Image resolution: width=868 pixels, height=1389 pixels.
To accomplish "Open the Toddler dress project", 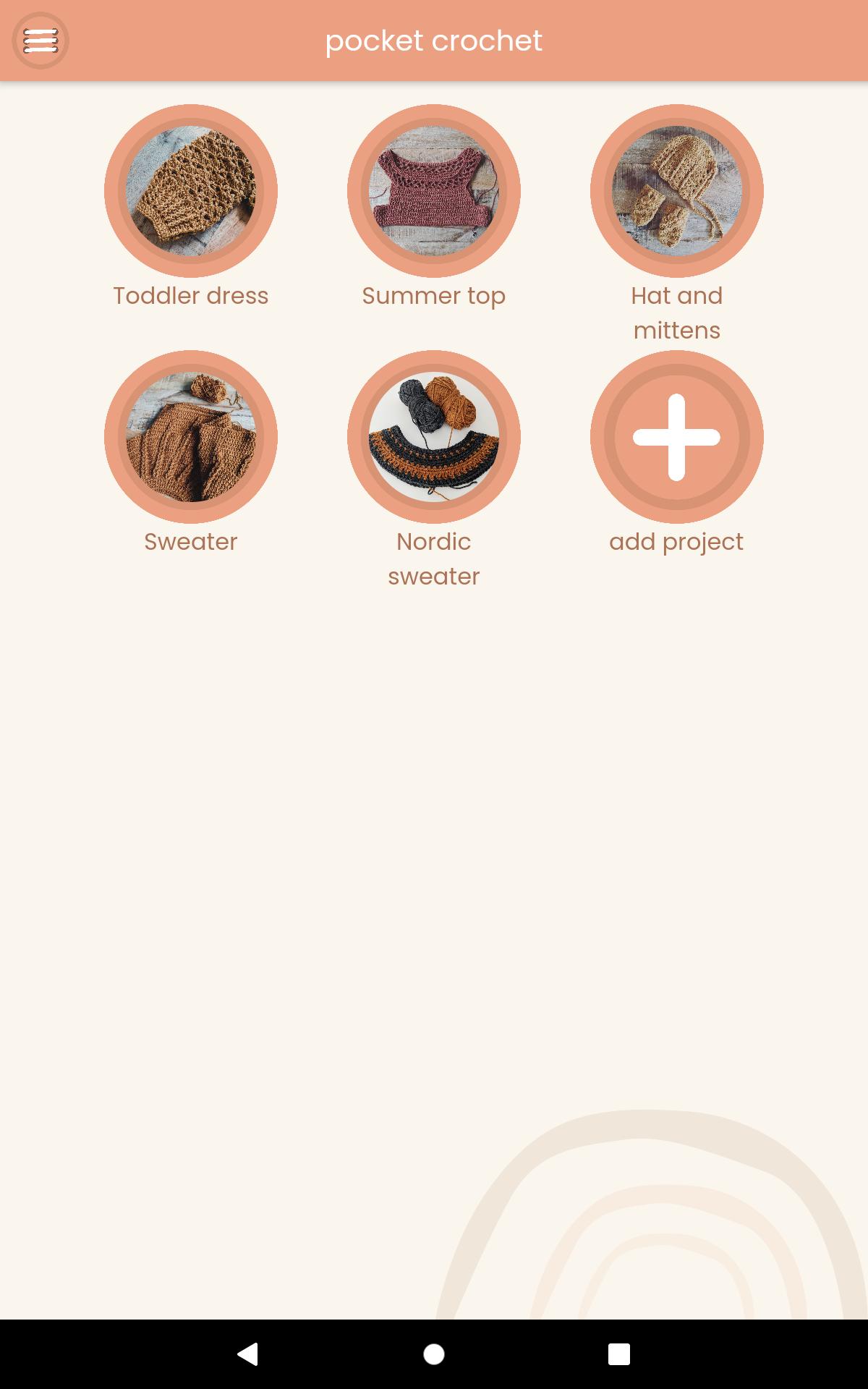I will [191, 191].
